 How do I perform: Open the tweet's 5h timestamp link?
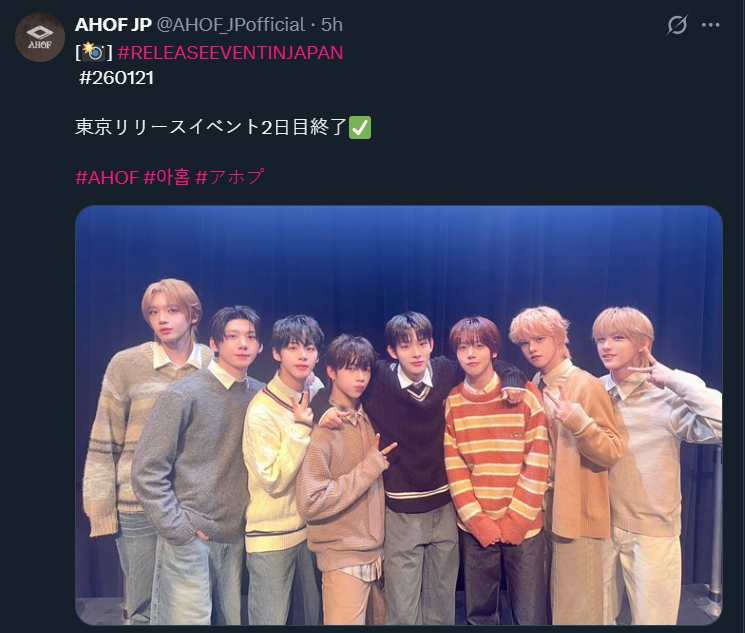[331, 24]
